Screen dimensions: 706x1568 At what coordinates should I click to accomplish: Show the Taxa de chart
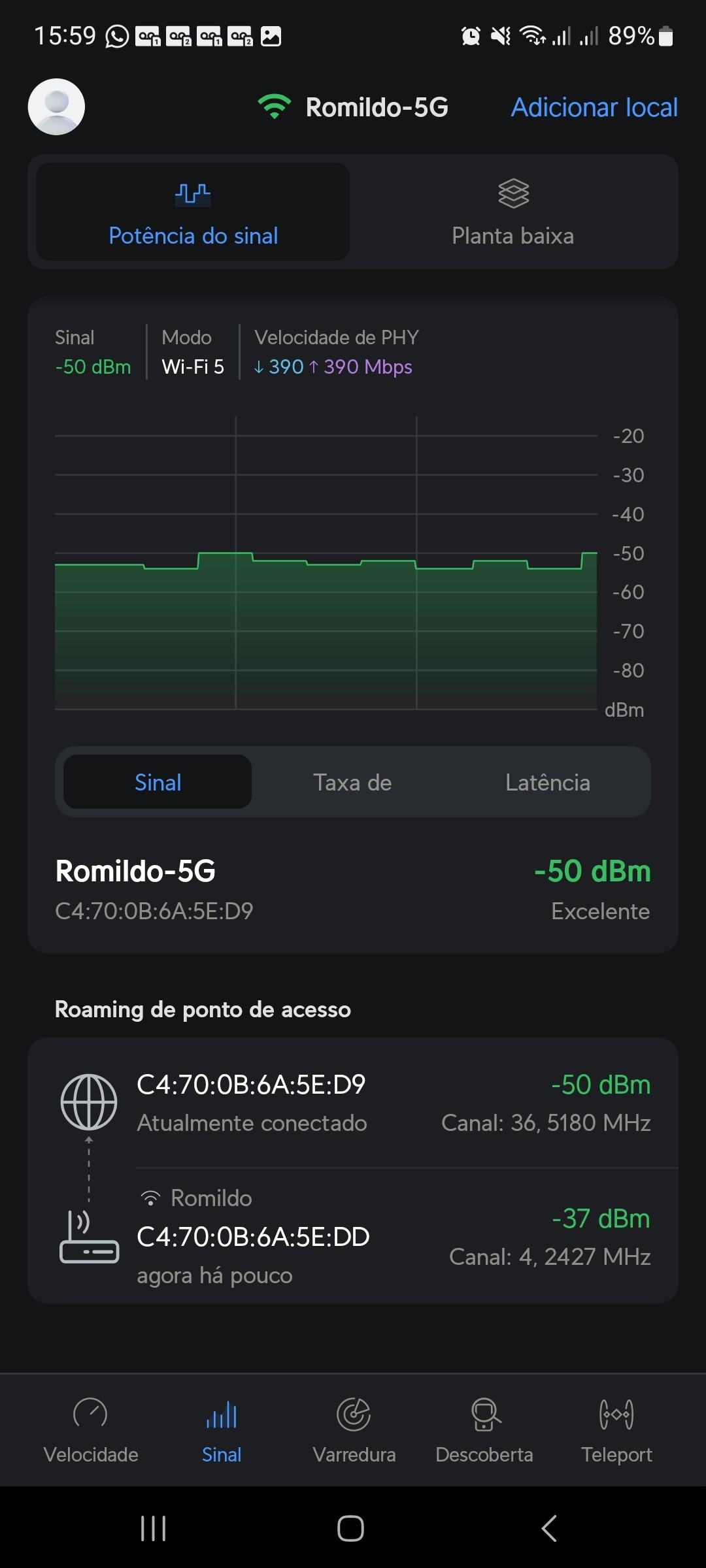(x=352, y=782)
